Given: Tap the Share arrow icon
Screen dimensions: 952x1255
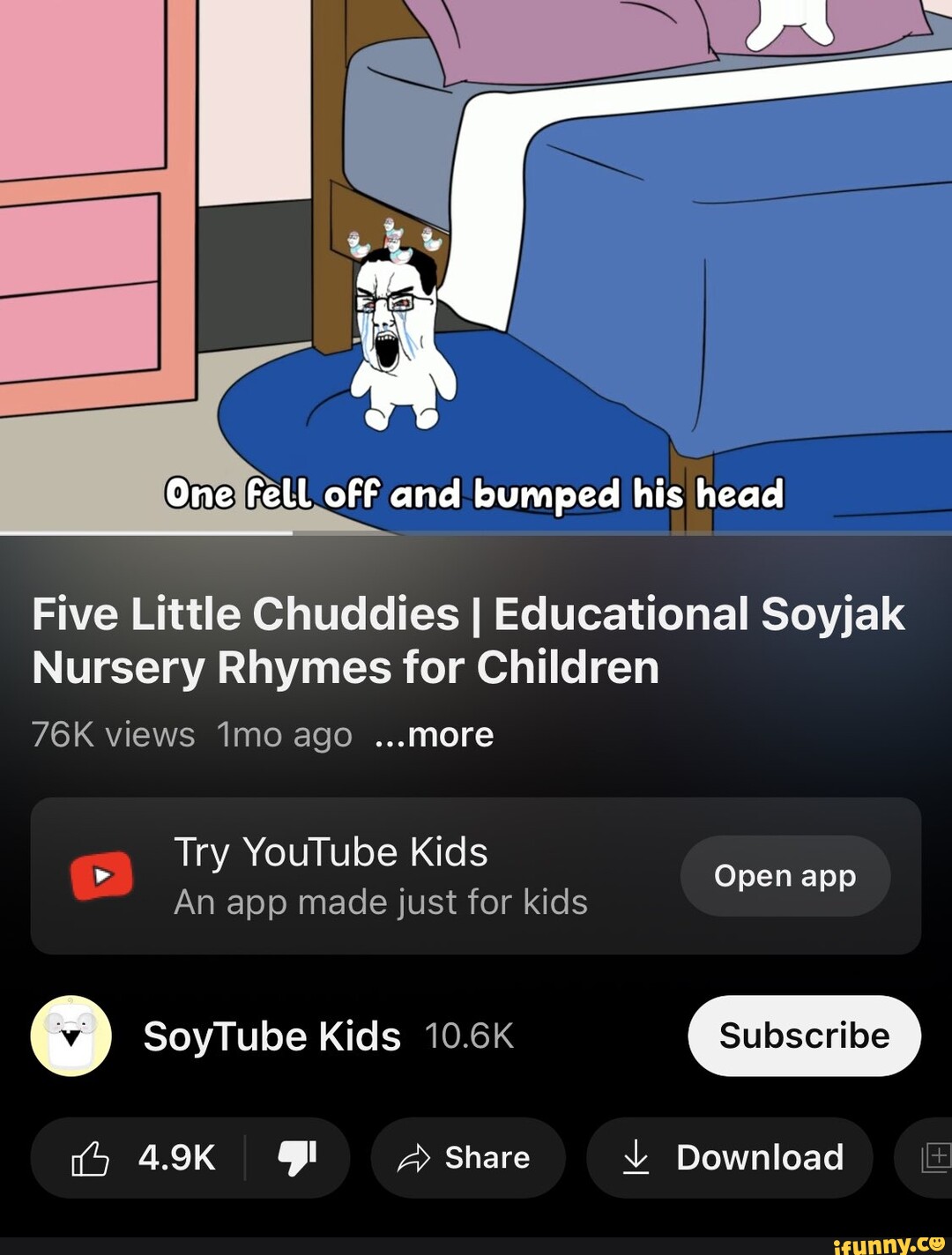Looking at the screenshot, I should 415,1158.
